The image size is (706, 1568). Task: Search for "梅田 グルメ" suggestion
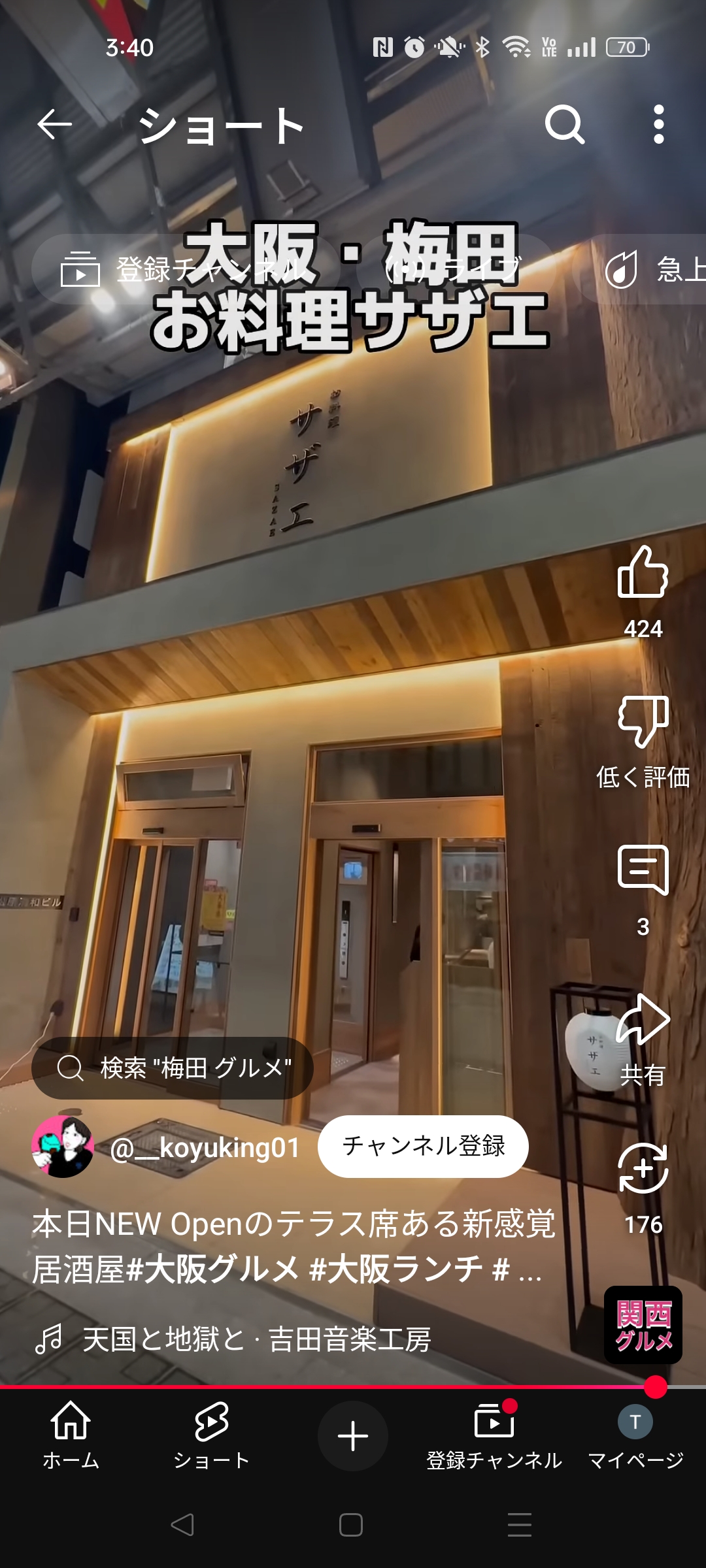point(173,1068)
